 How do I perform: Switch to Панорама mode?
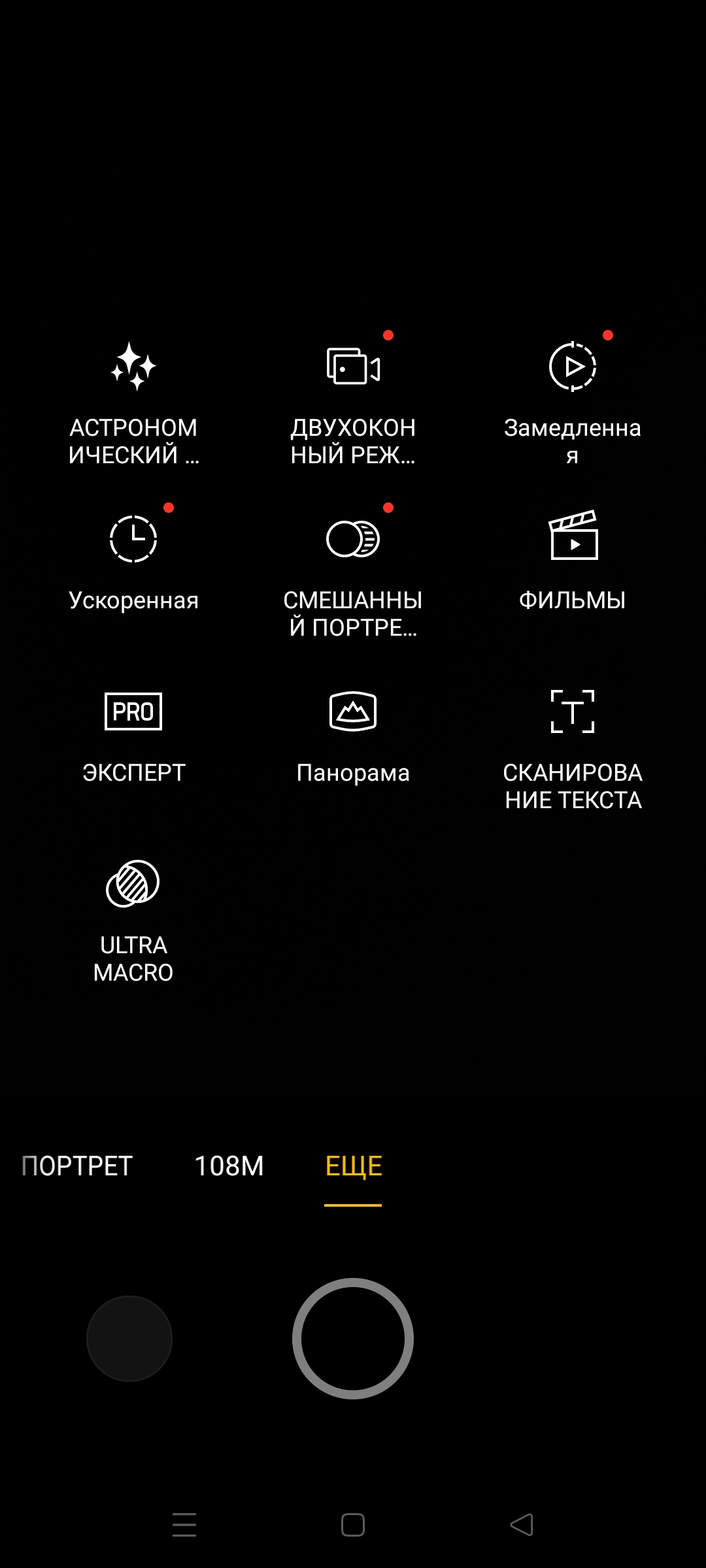point(353,735)
